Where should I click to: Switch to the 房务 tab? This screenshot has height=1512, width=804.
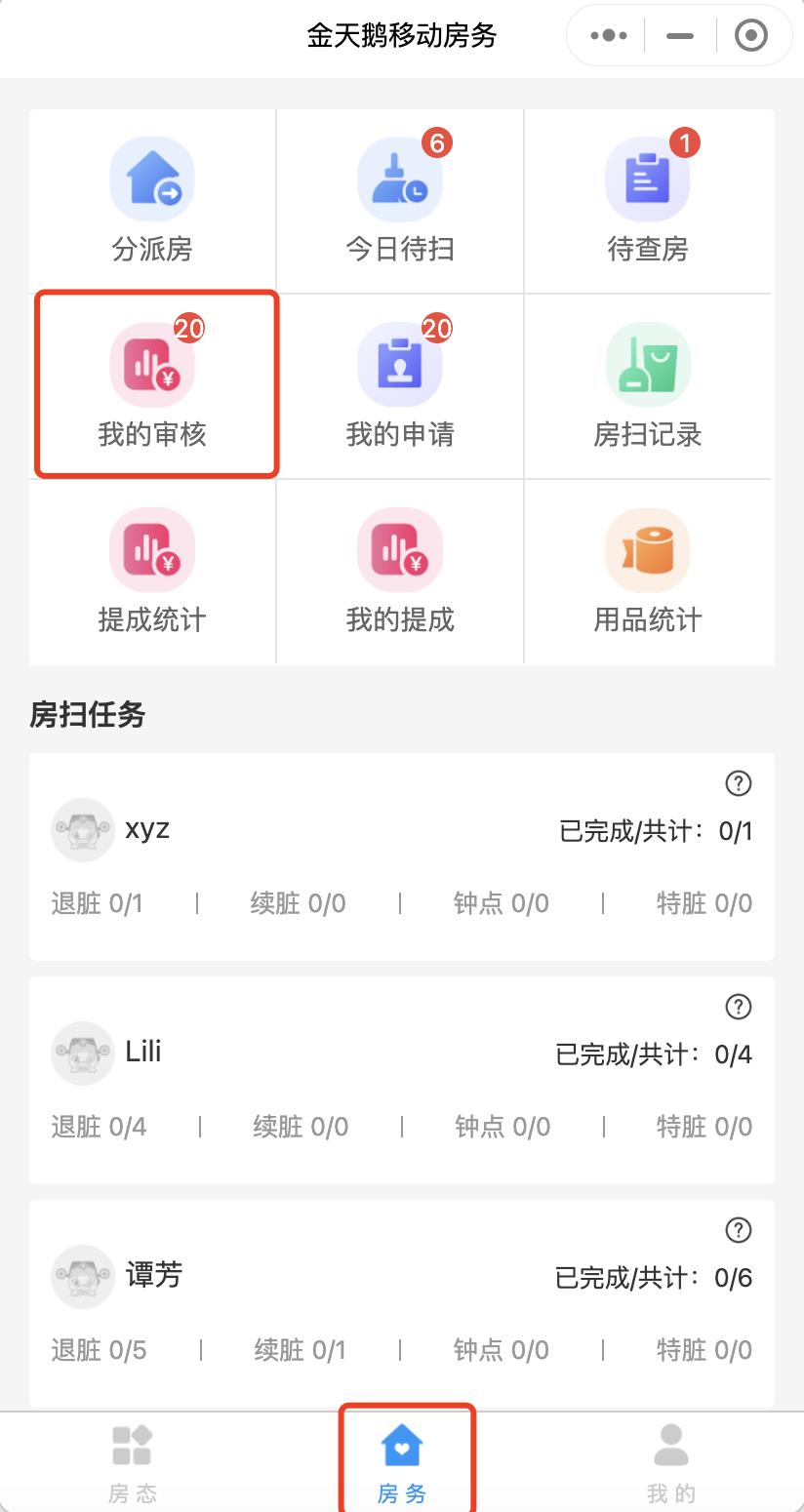coord(402,1462)
